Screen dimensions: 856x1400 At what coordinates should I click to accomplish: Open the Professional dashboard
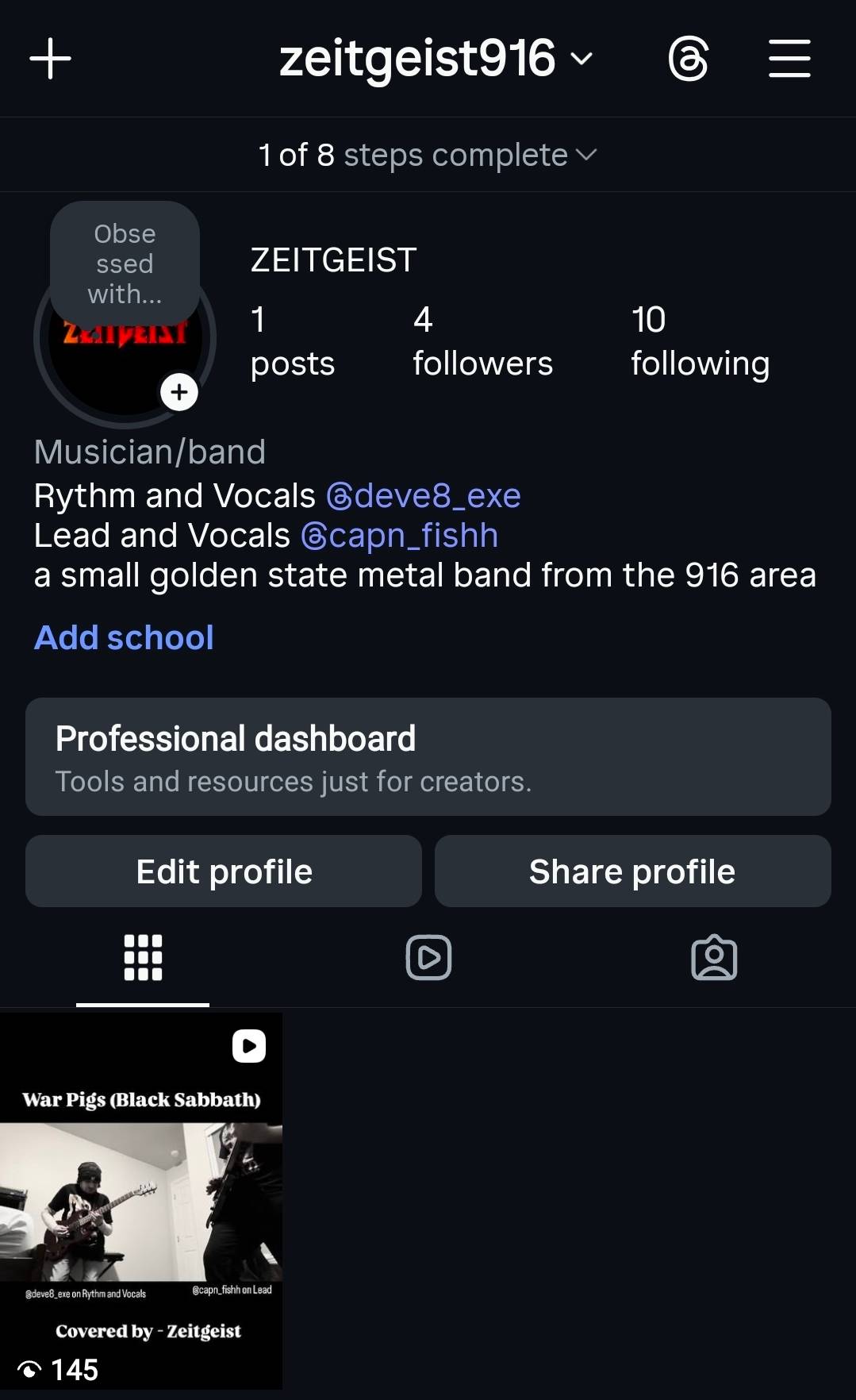pyautogui.click(x=428, y=757)
